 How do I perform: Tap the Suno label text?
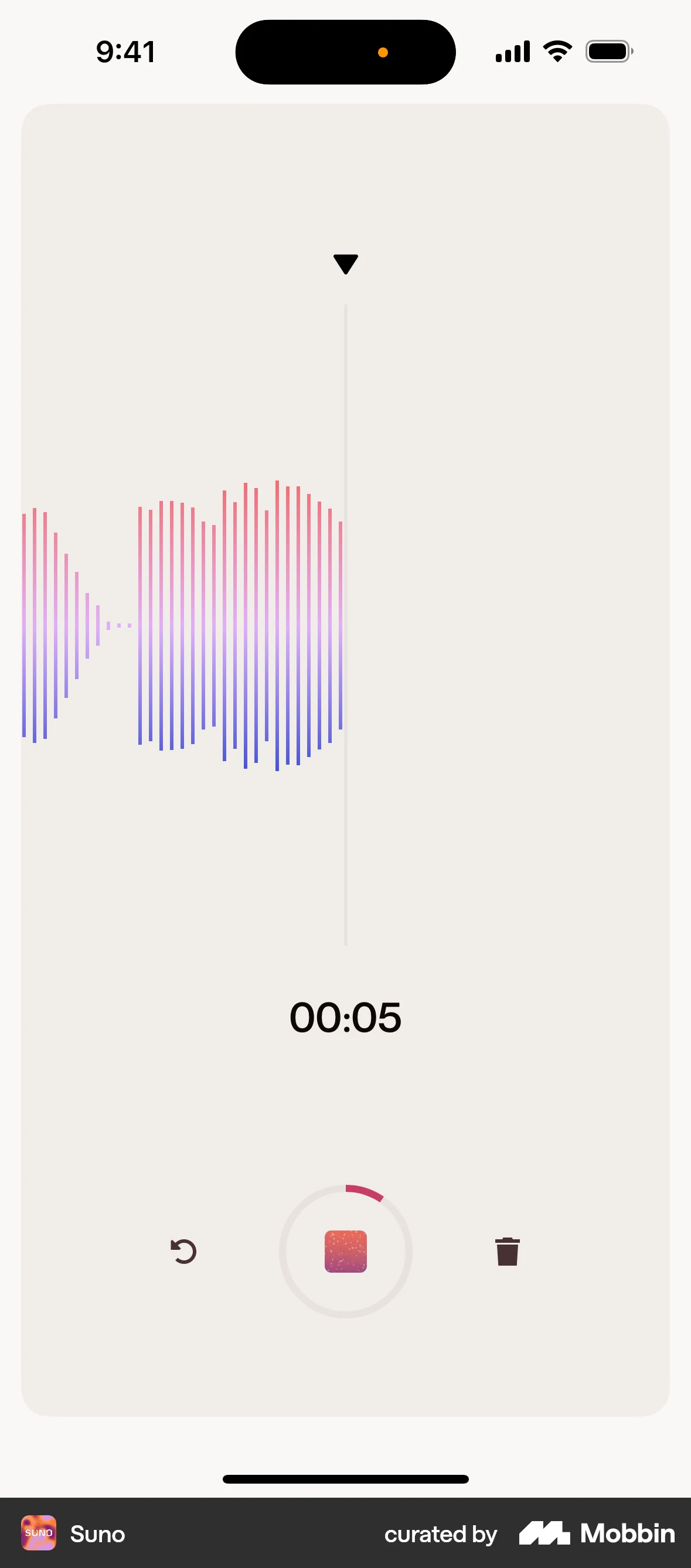tap(97, 1534)
